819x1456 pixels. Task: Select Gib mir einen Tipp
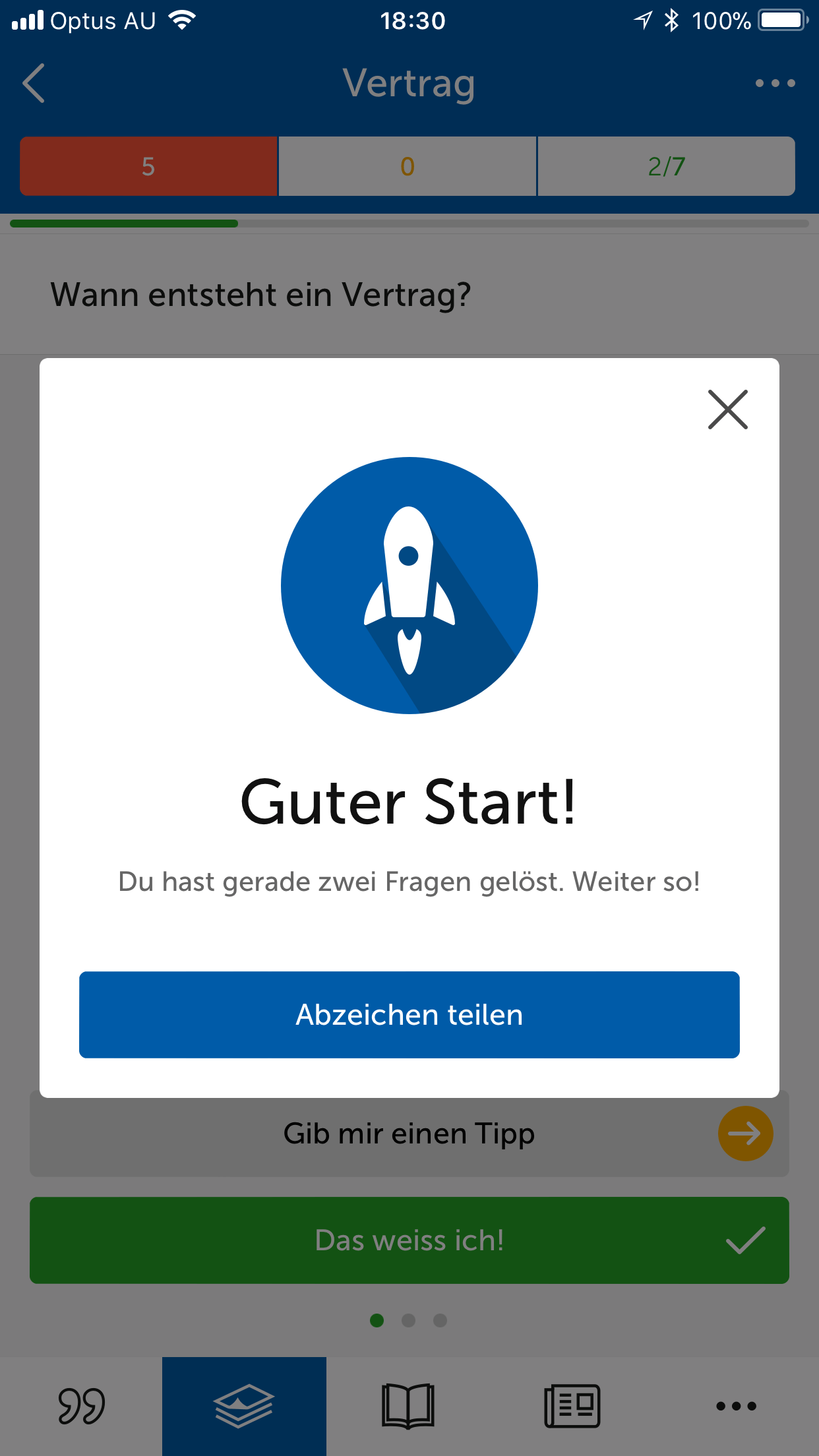409,1134
